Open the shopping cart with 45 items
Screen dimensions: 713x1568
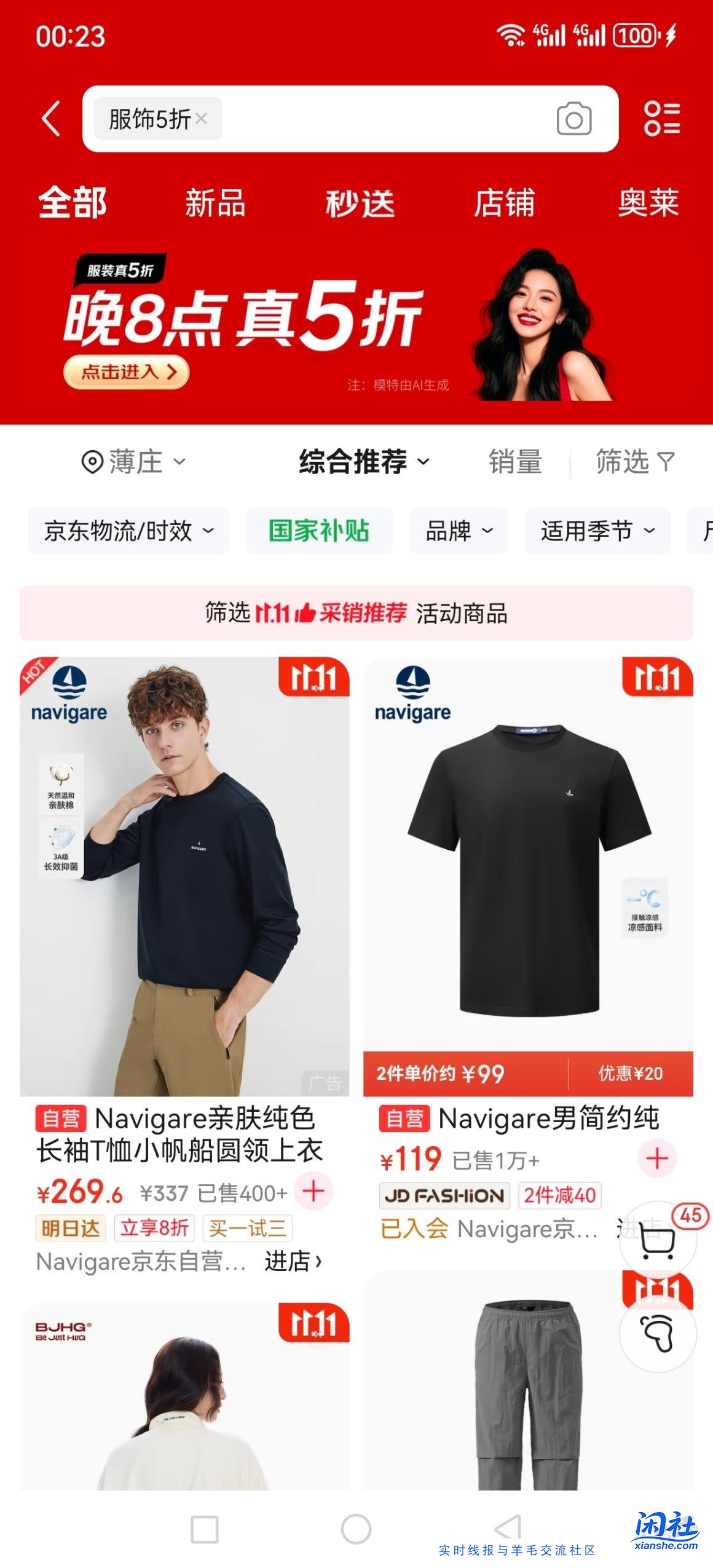point(657,1241)
